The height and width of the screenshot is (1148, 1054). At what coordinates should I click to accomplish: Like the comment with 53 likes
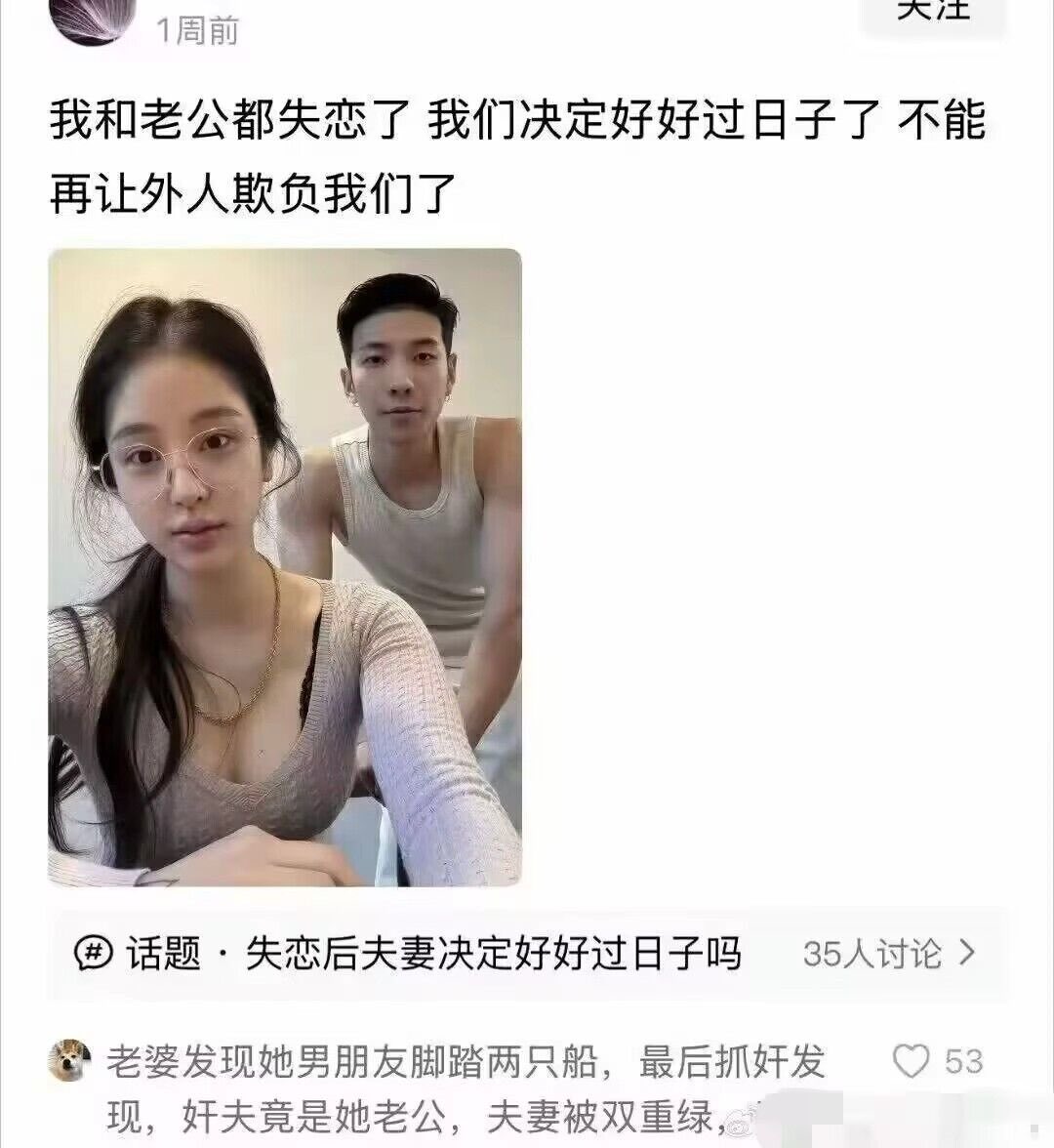tap(912, 1061)
